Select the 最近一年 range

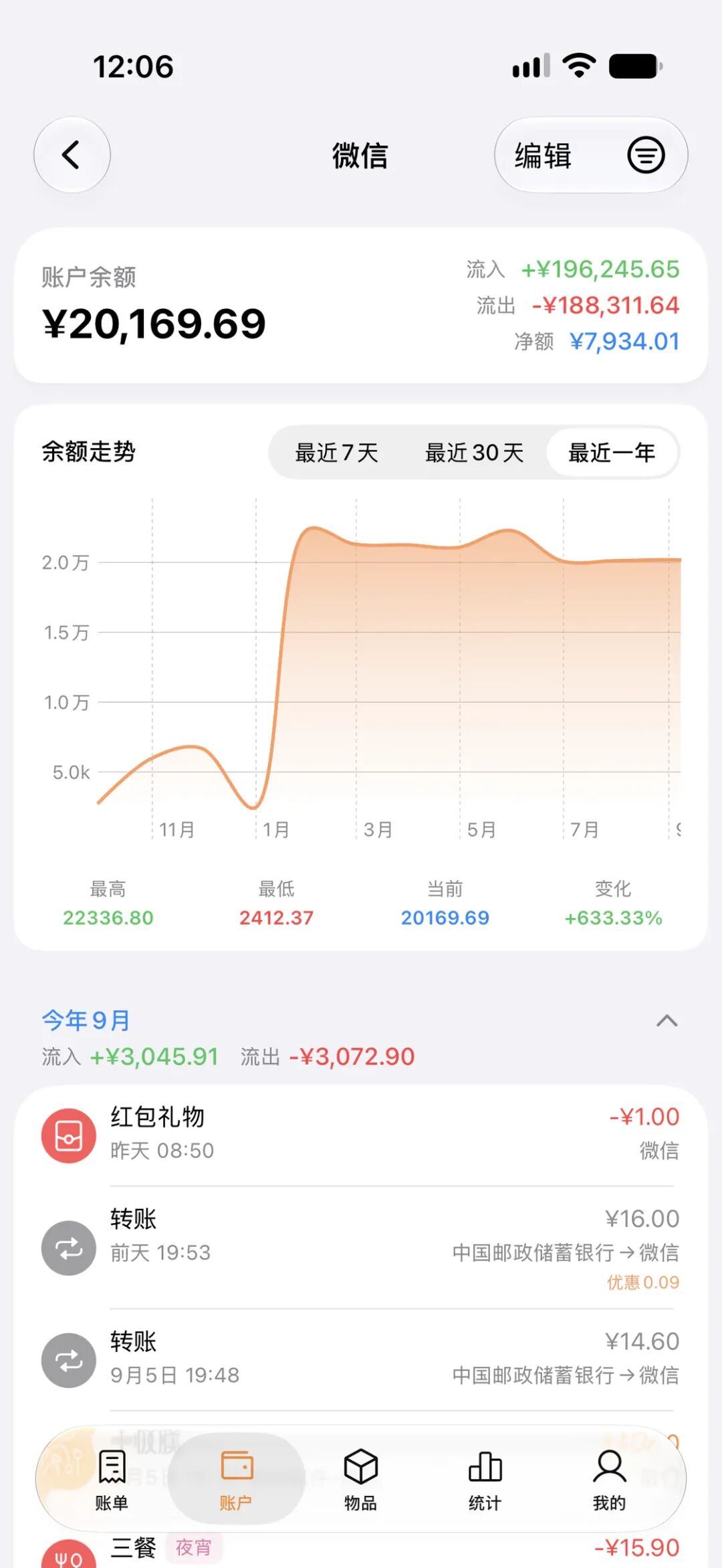point(612,453)
